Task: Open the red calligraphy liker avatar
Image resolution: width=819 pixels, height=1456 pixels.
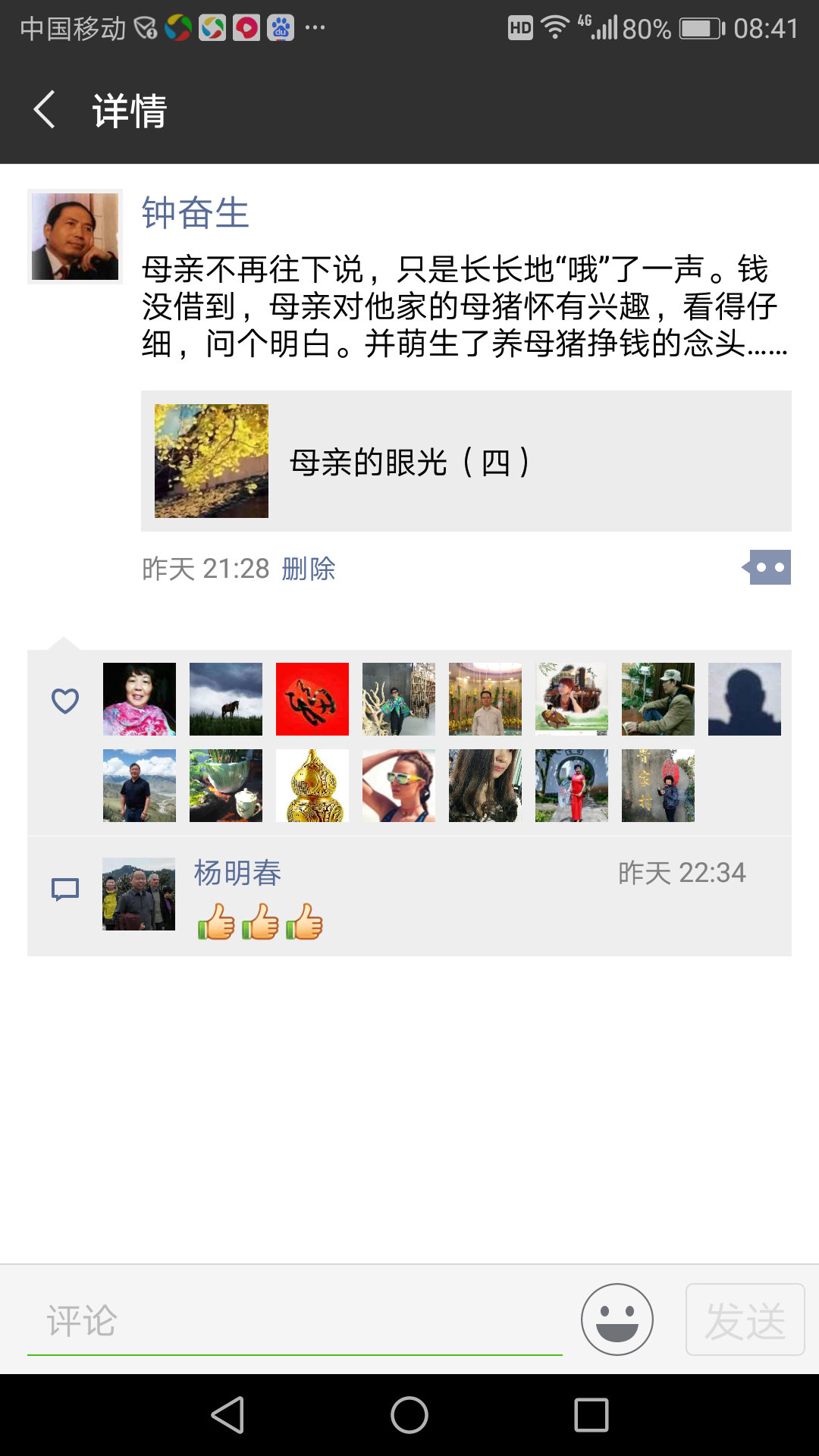Action: [x=312, y=699]
